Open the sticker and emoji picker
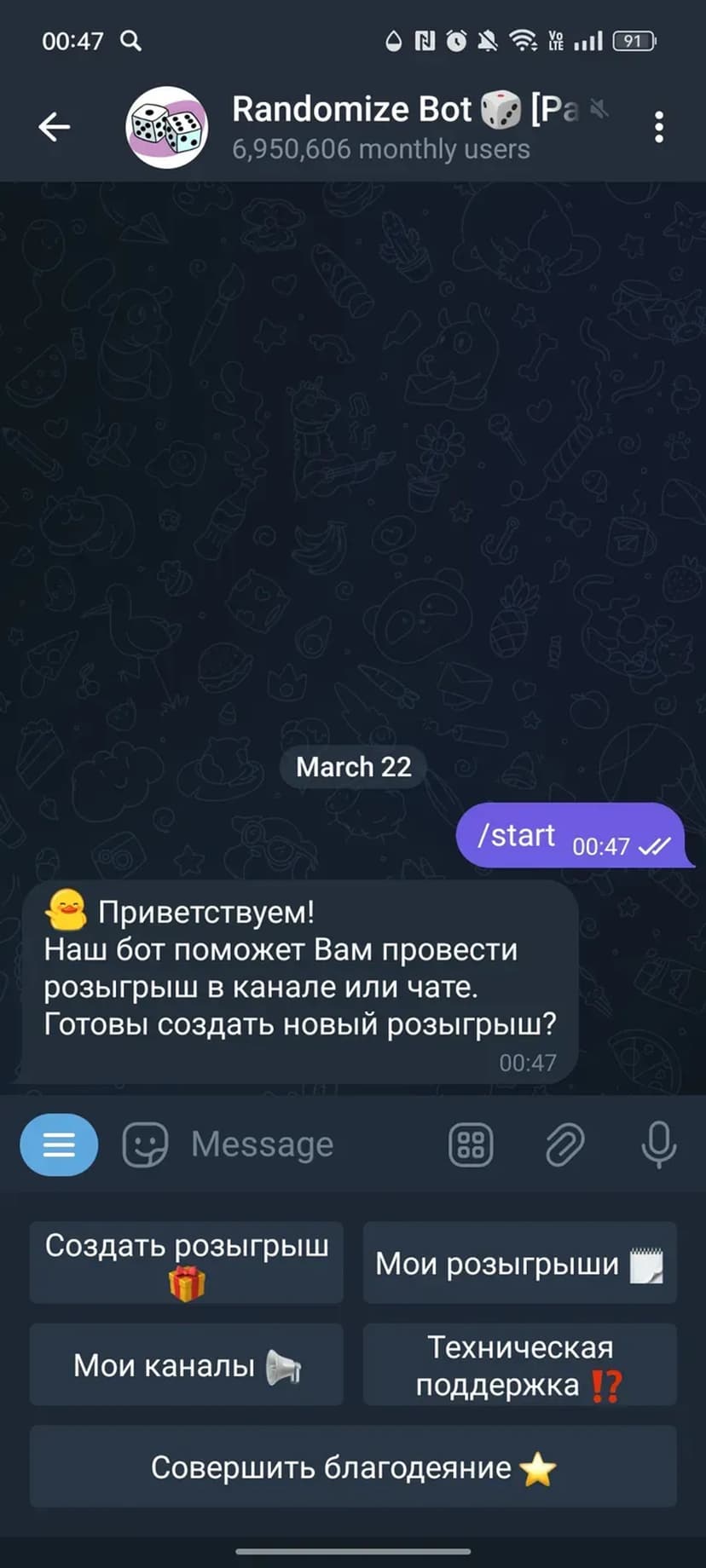The width and height of the screenshot is (706, 1568). pyautogui.click(x=145, y=1144)
